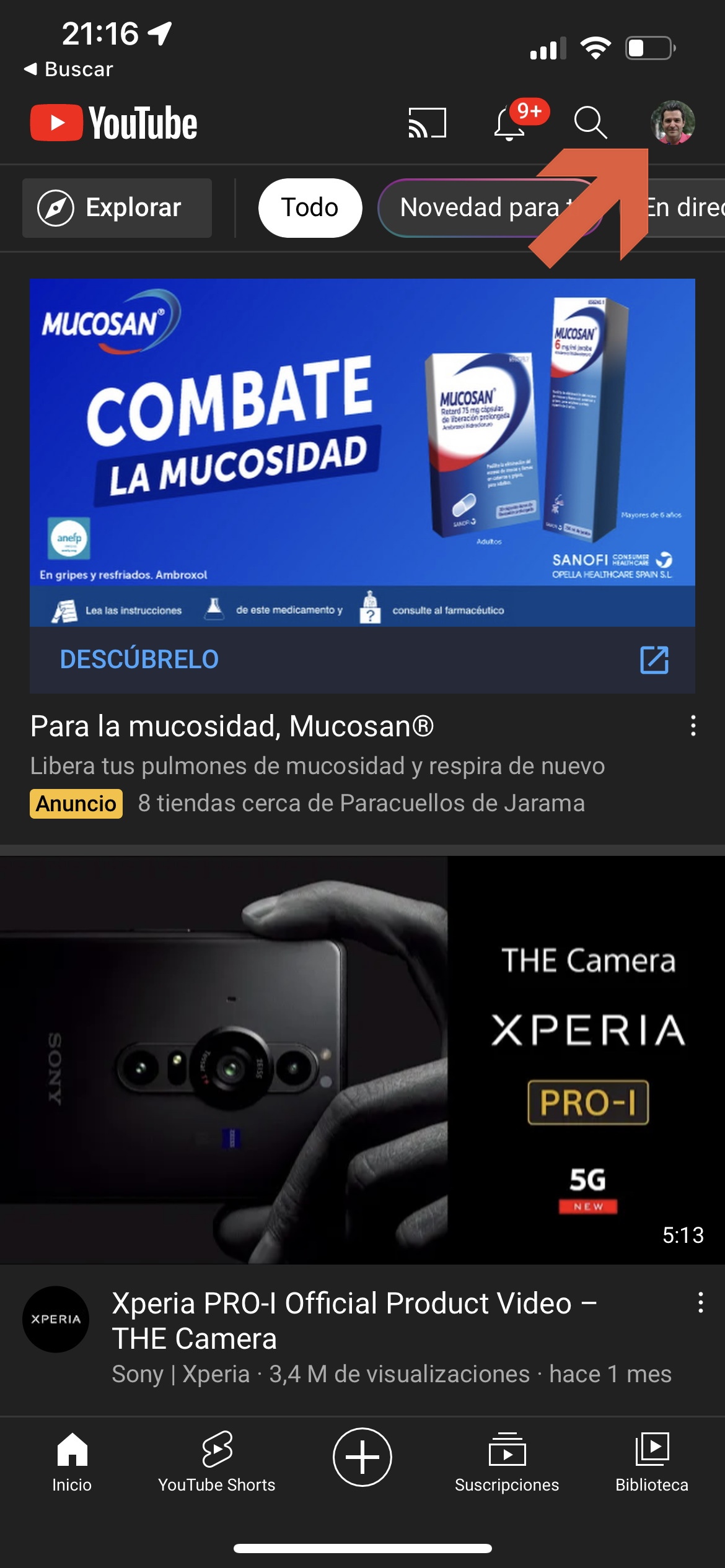The height and width of the screenshot is (1568, 725).
Task: Open the Mucosan ad banner
Action: (362, 452)
